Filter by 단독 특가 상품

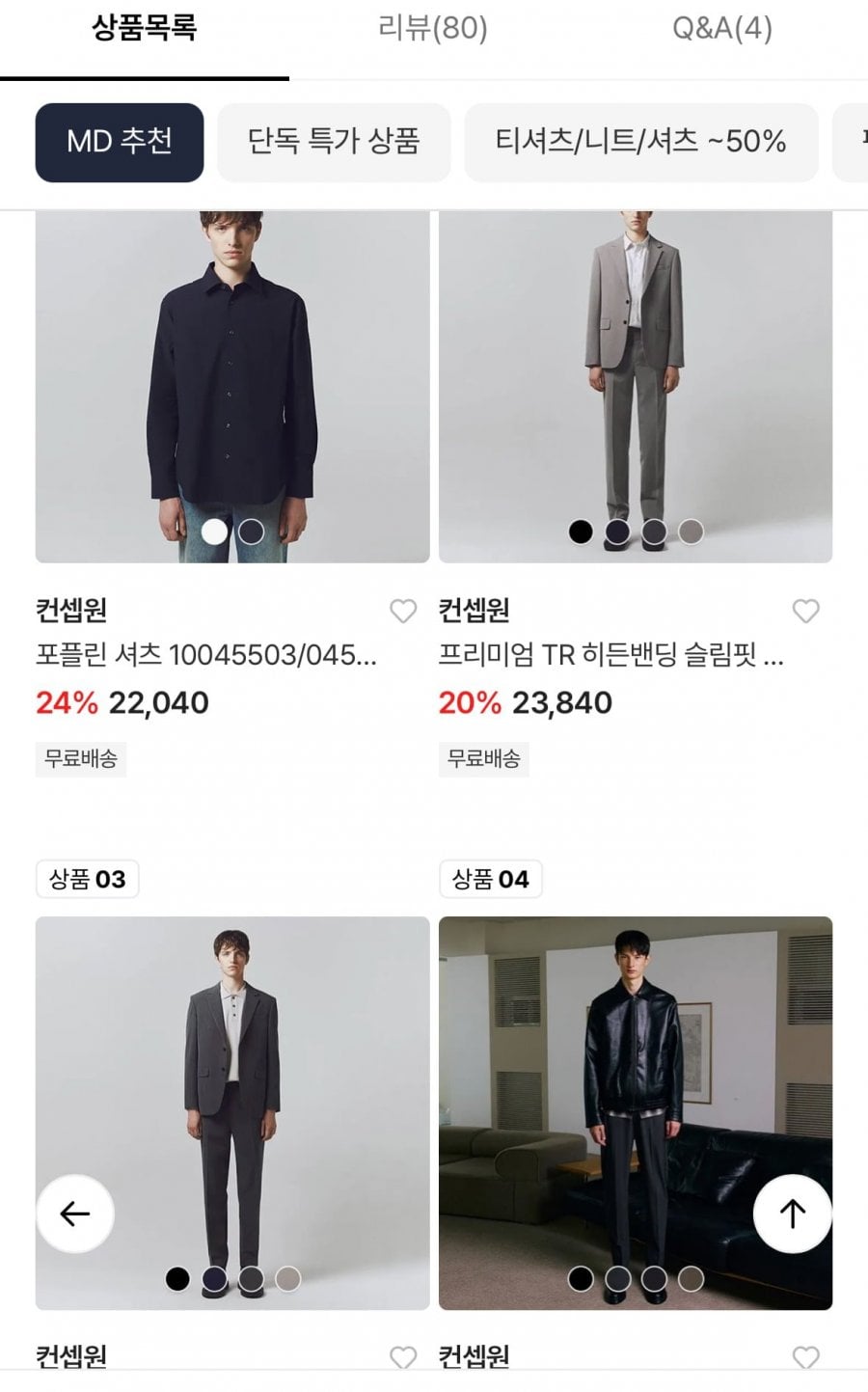[334, 142]
